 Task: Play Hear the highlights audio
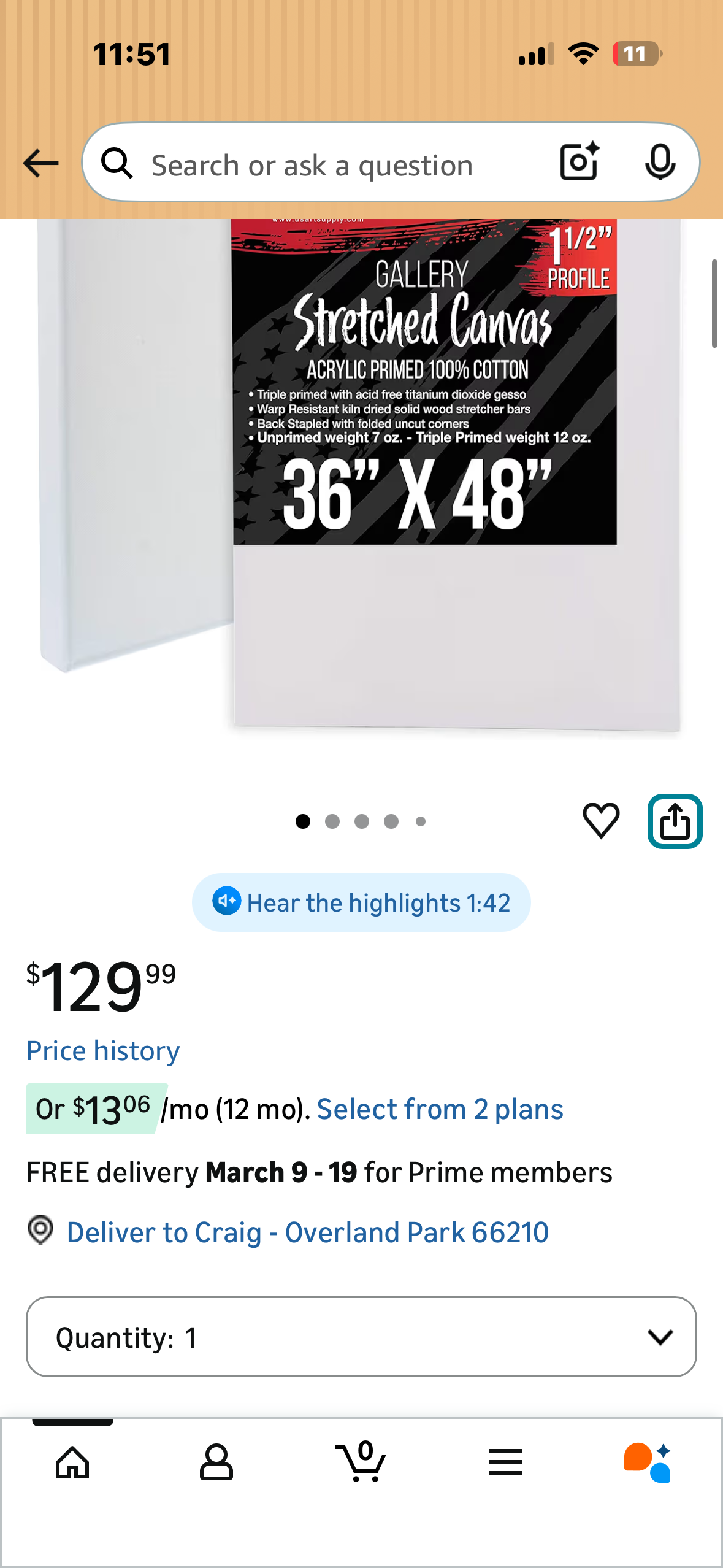click(361, 902)
